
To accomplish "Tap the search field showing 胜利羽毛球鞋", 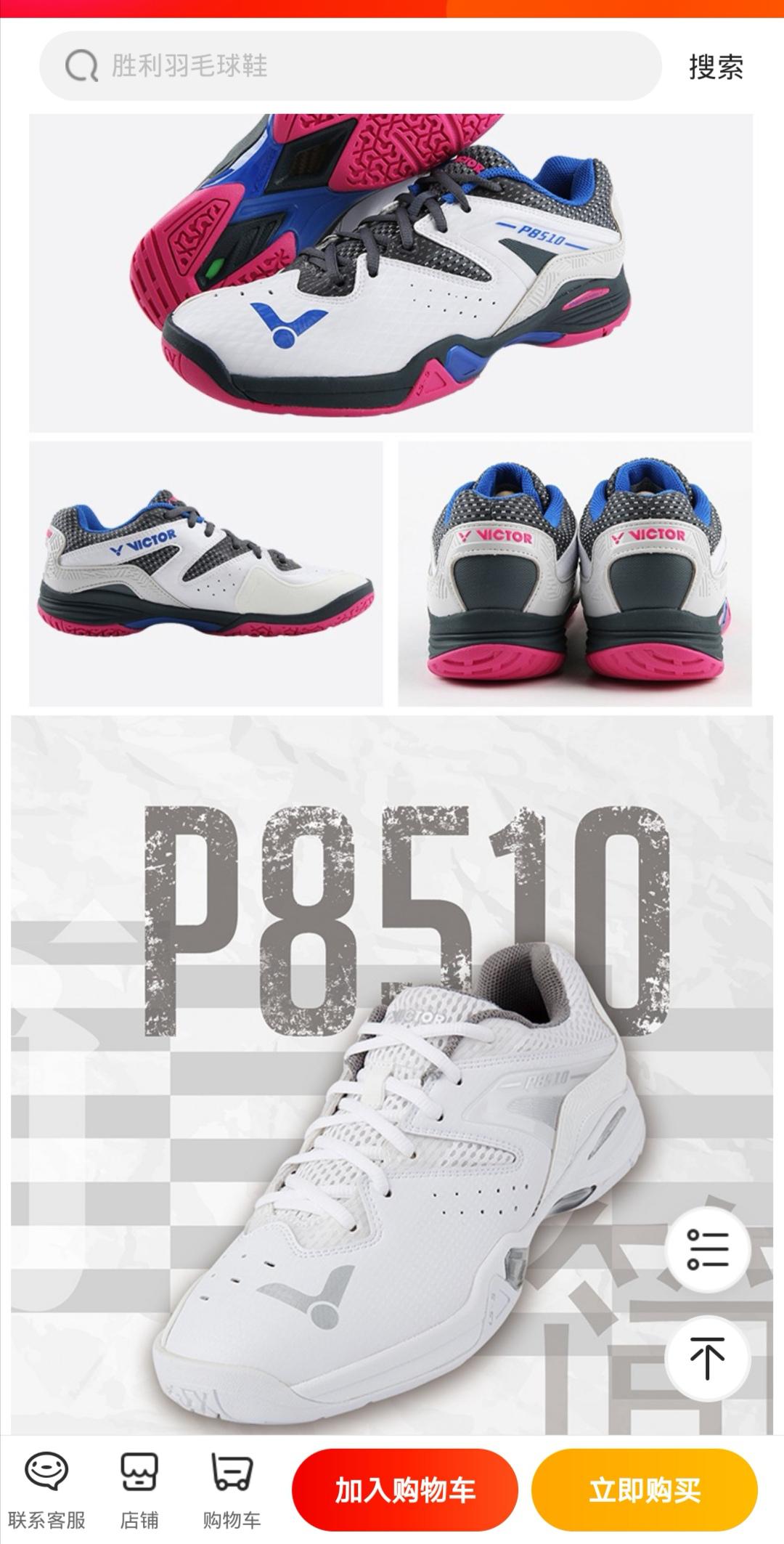I will (350, 66).
